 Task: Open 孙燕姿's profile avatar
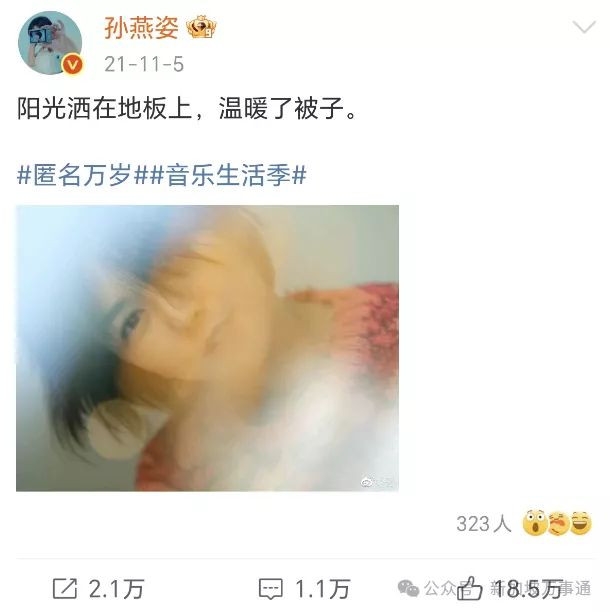[x=50, y=44]
